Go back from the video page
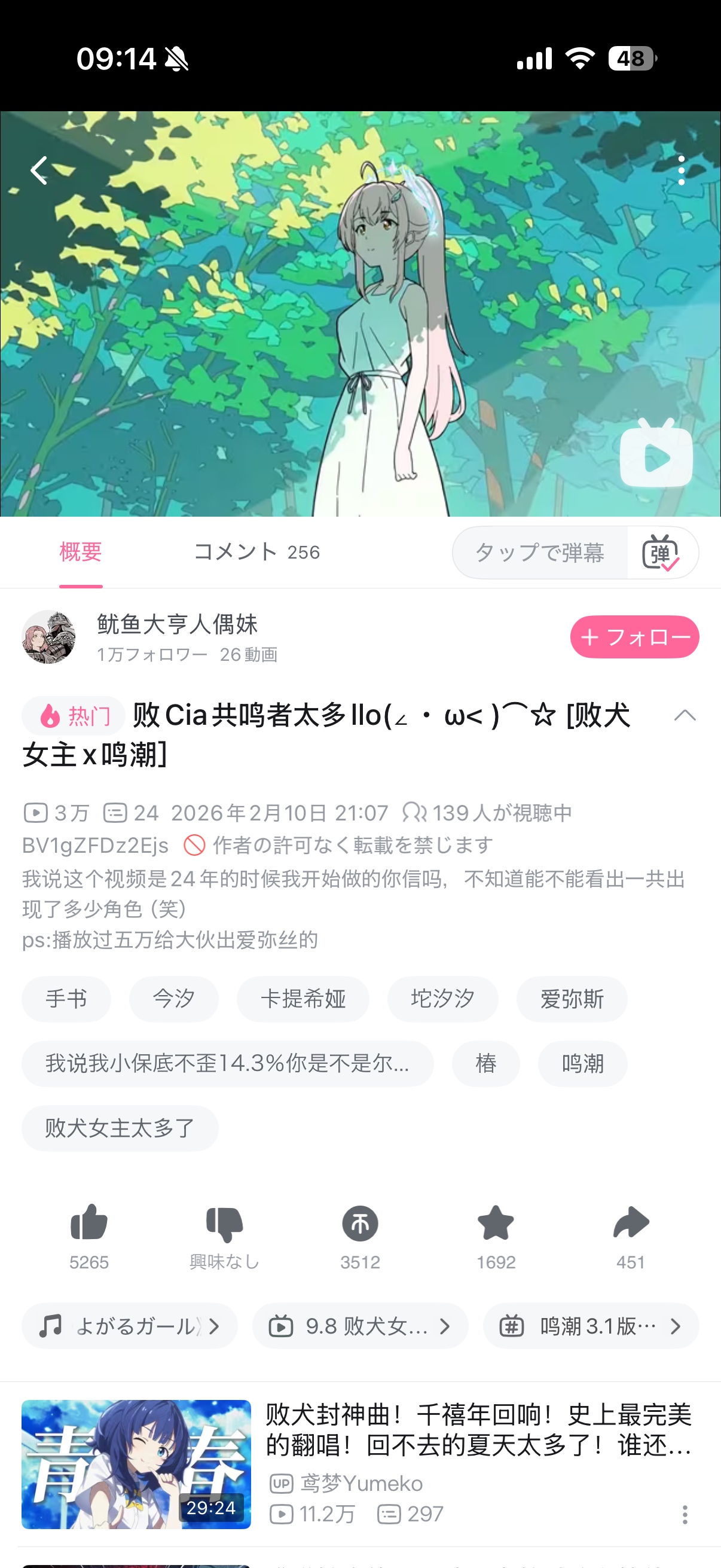The width and height of the screenshot is (721, 1568). click(x=39, y=170)
